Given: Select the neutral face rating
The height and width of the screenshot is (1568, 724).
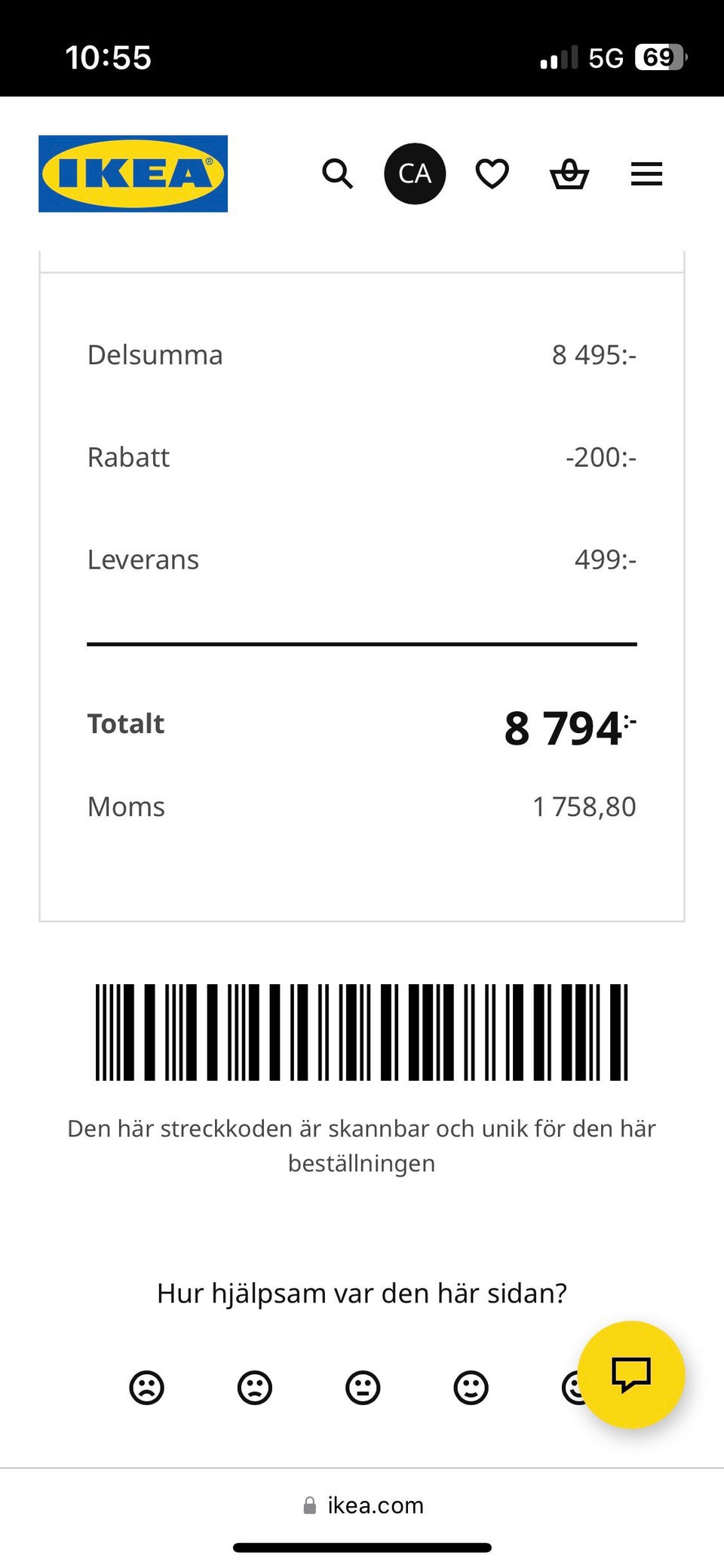Looking at the screenshot, I should pyautogui.click(x=363, y=1387).
